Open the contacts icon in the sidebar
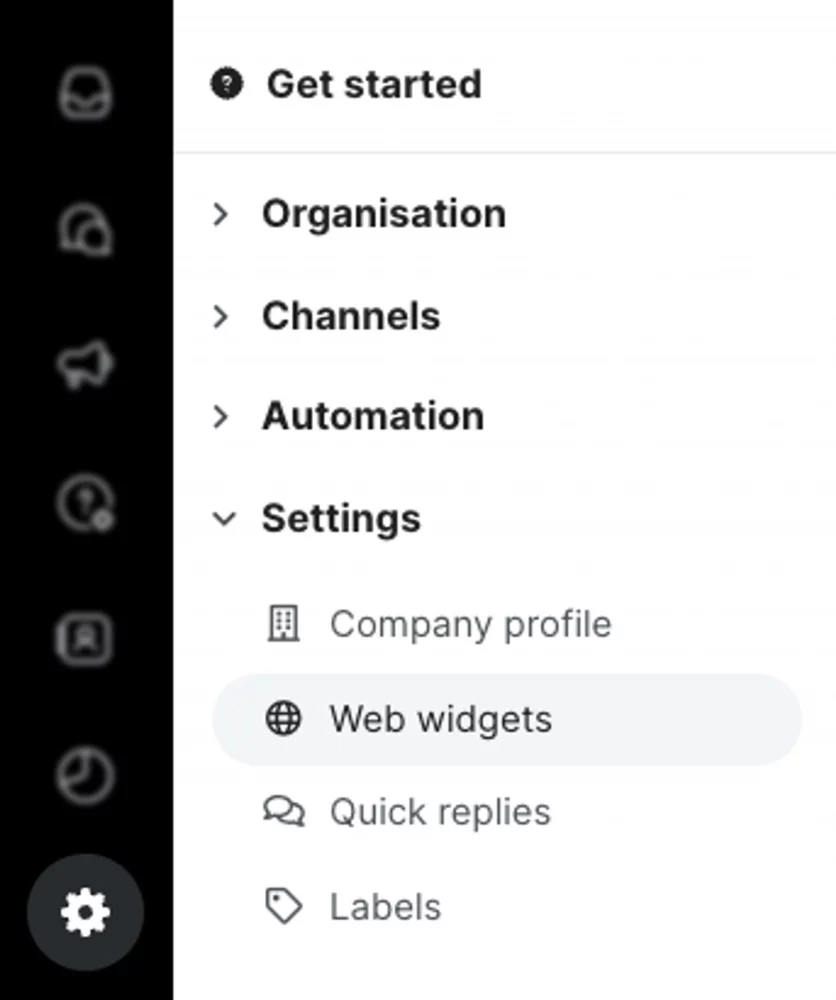 point(85,639)
